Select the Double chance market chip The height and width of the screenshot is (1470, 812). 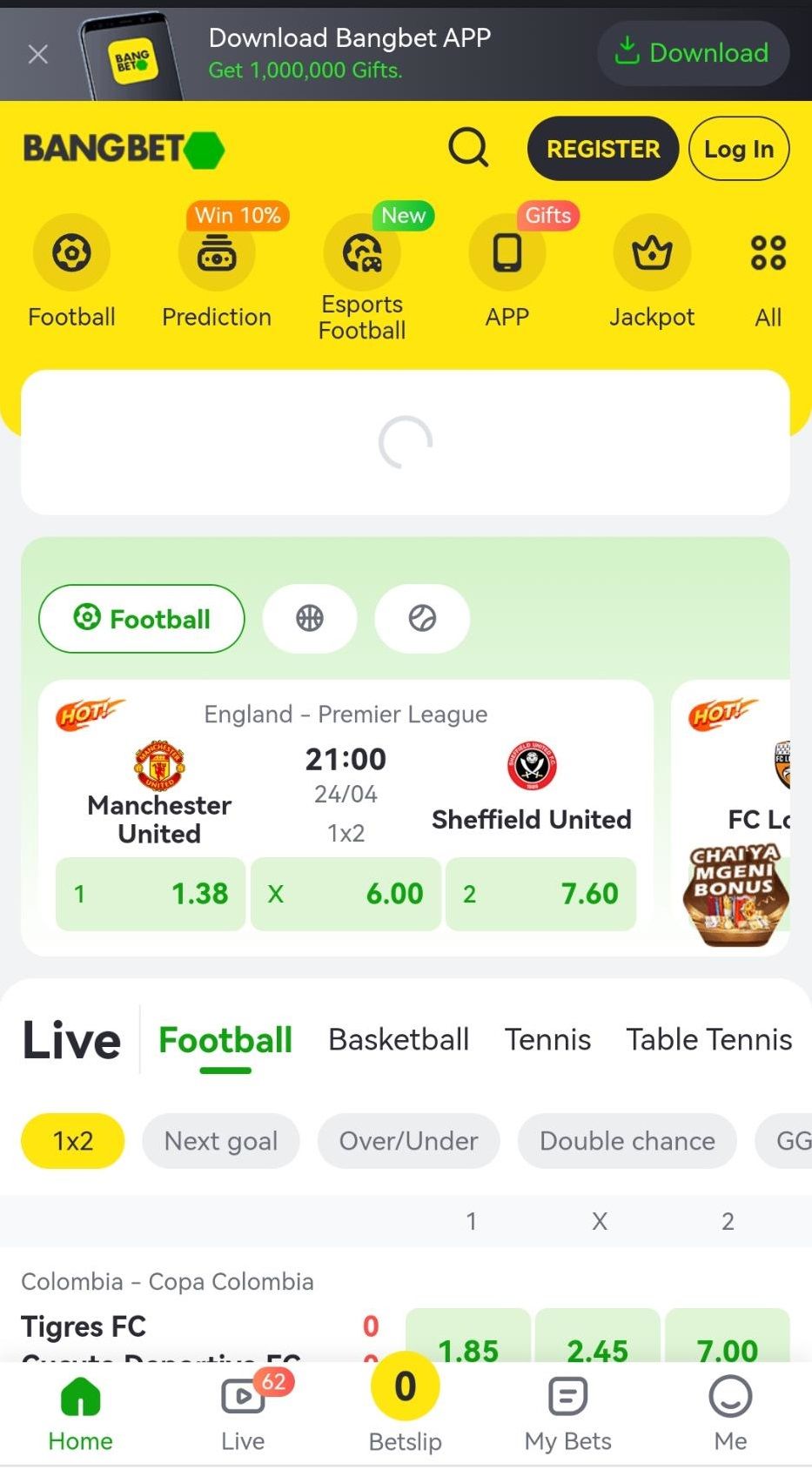pyautogui.click(x=627, y=1141)
